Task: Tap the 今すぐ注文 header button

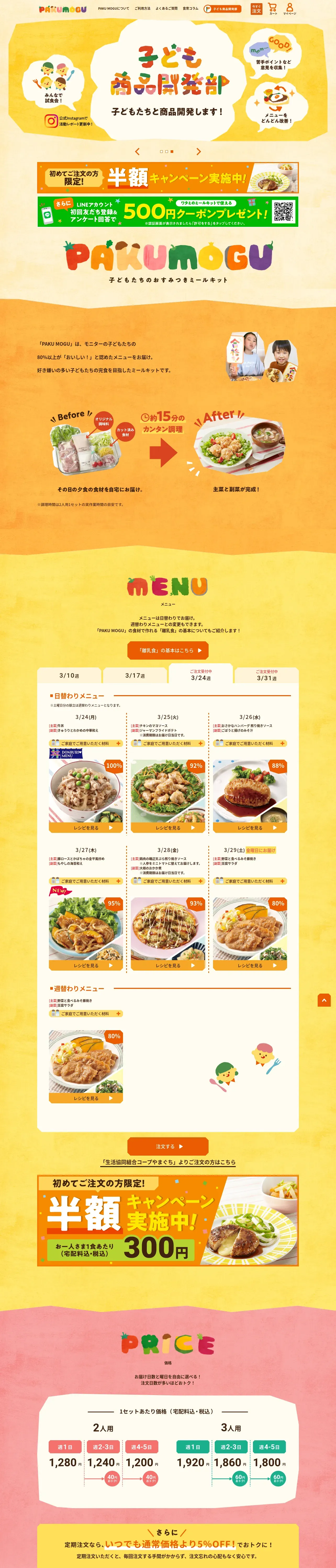Action: [256, 9]
